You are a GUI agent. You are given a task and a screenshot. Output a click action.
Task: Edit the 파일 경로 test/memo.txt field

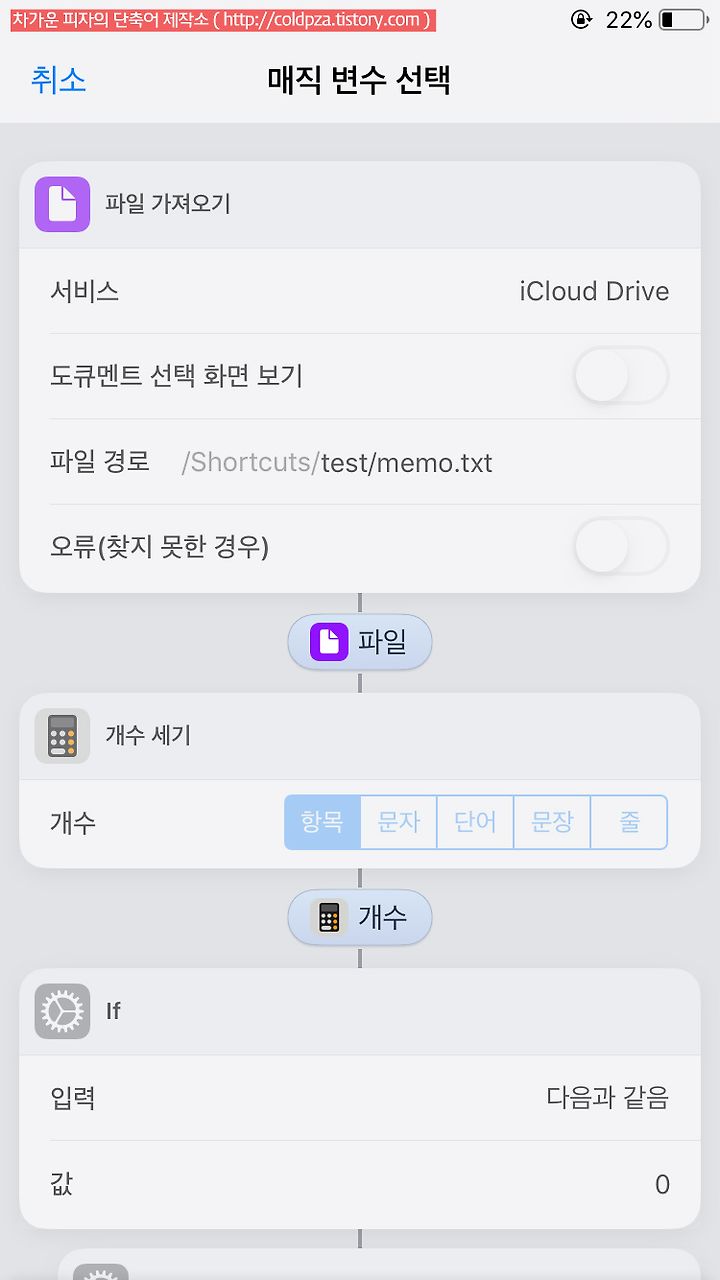pyautogui.click(x=360, y=462)
